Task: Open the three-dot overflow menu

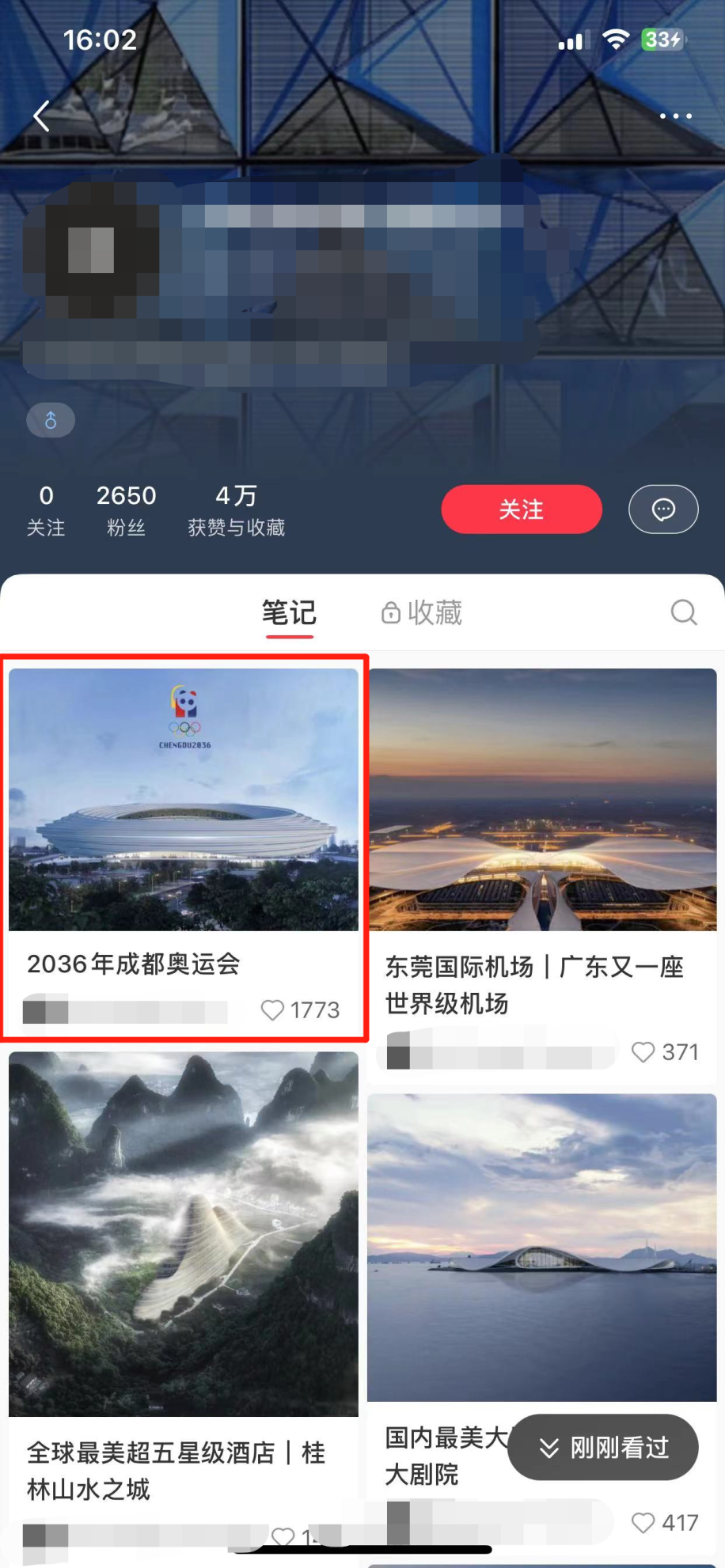Action: point(676,116)
